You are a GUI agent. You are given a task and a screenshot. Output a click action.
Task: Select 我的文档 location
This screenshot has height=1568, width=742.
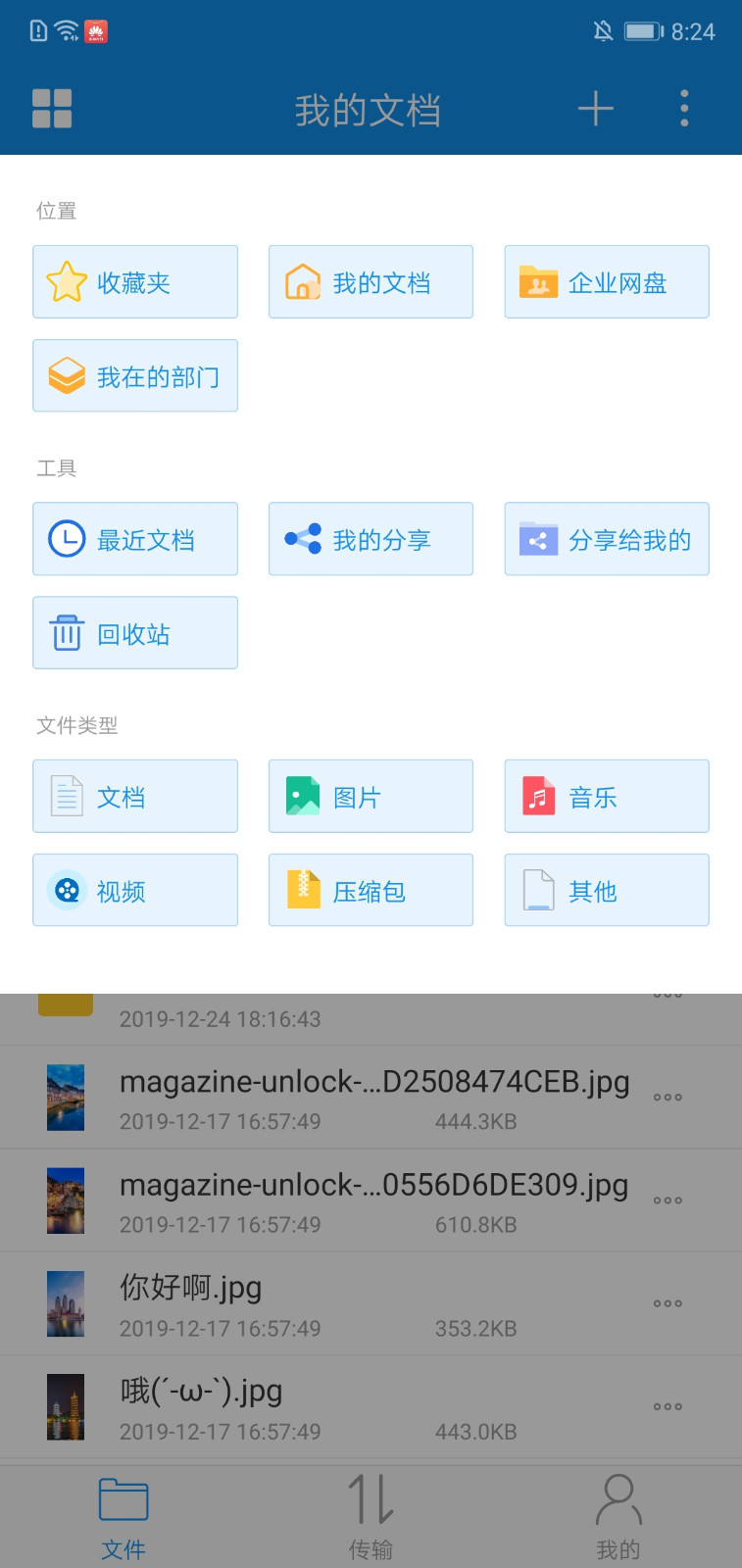[371, 282]
